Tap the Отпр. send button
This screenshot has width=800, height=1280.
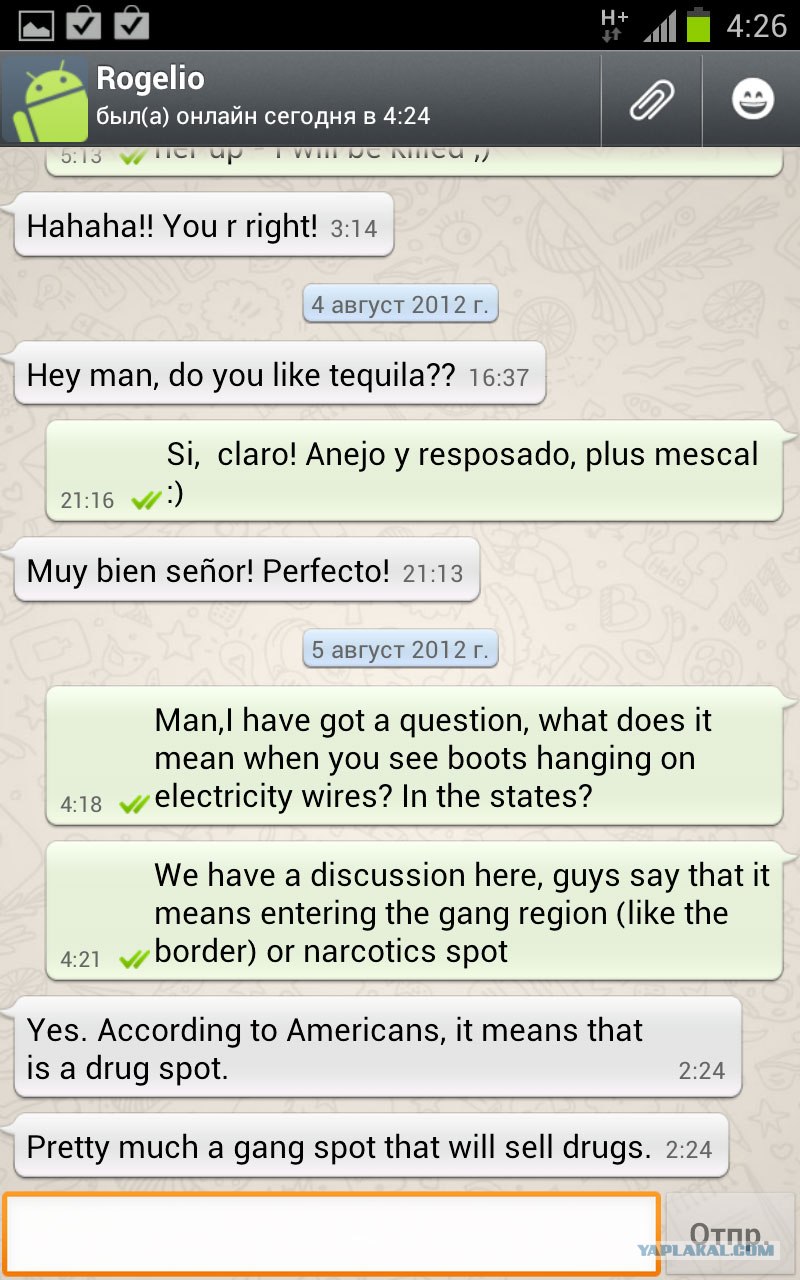click(730, 1232)
